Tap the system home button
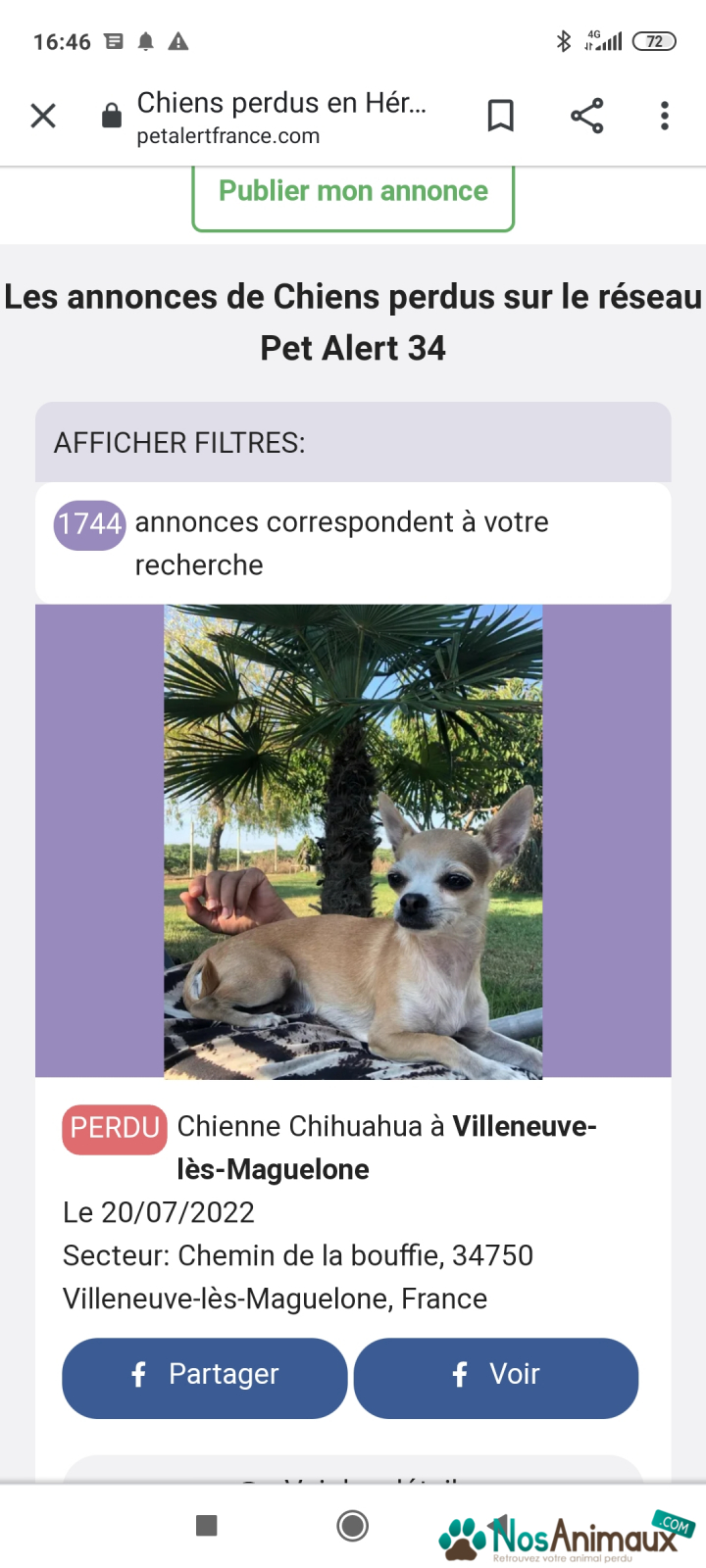Viewport: 706px width, 1568px height. point(352,1526)
